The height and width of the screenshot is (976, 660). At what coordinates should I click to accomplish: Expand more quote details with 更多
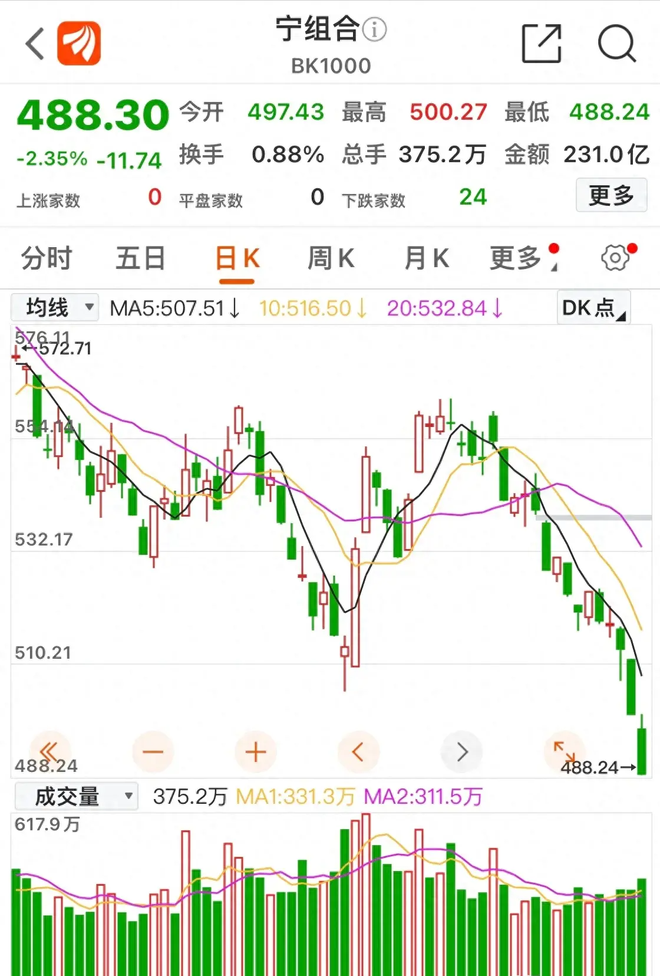click(x=610, y=195)
